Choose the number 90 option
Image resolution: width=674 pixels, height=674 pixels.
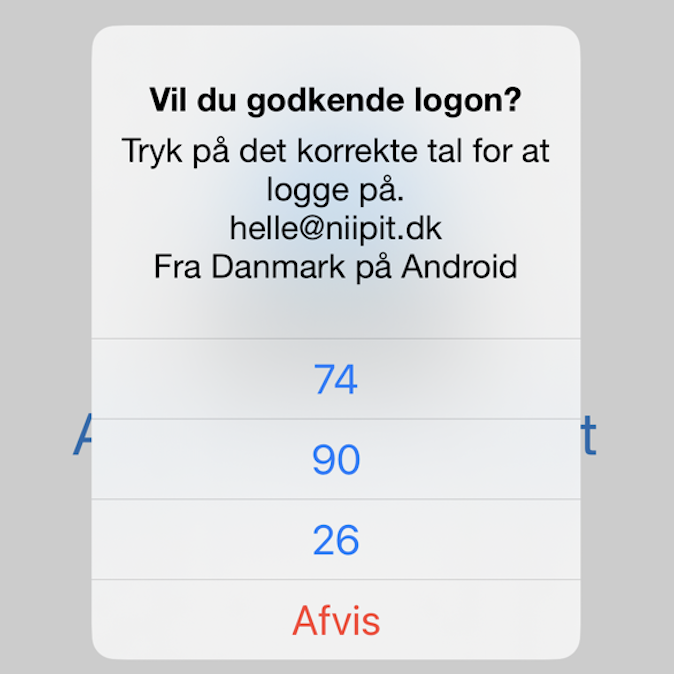coord(336,460)
